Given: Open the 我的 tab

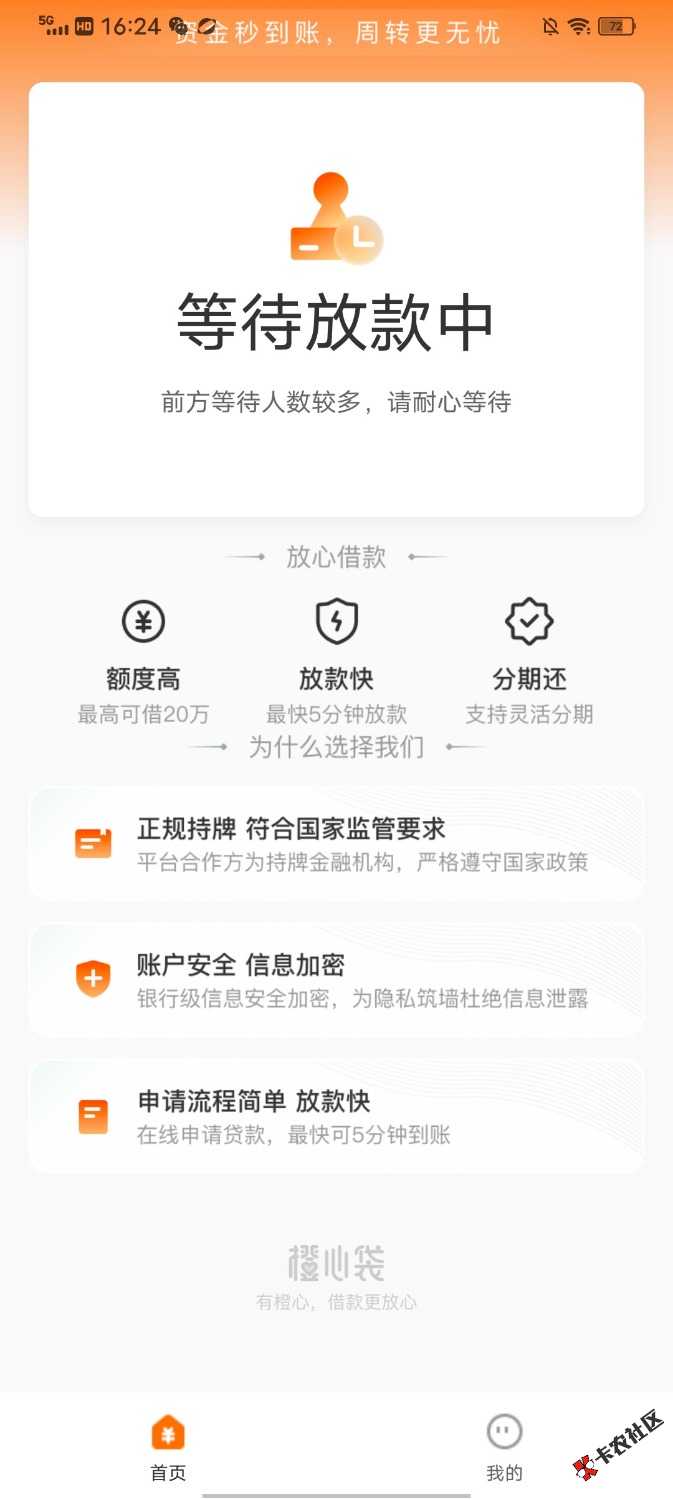Looking at the screenshot, I should point(504,1446).
